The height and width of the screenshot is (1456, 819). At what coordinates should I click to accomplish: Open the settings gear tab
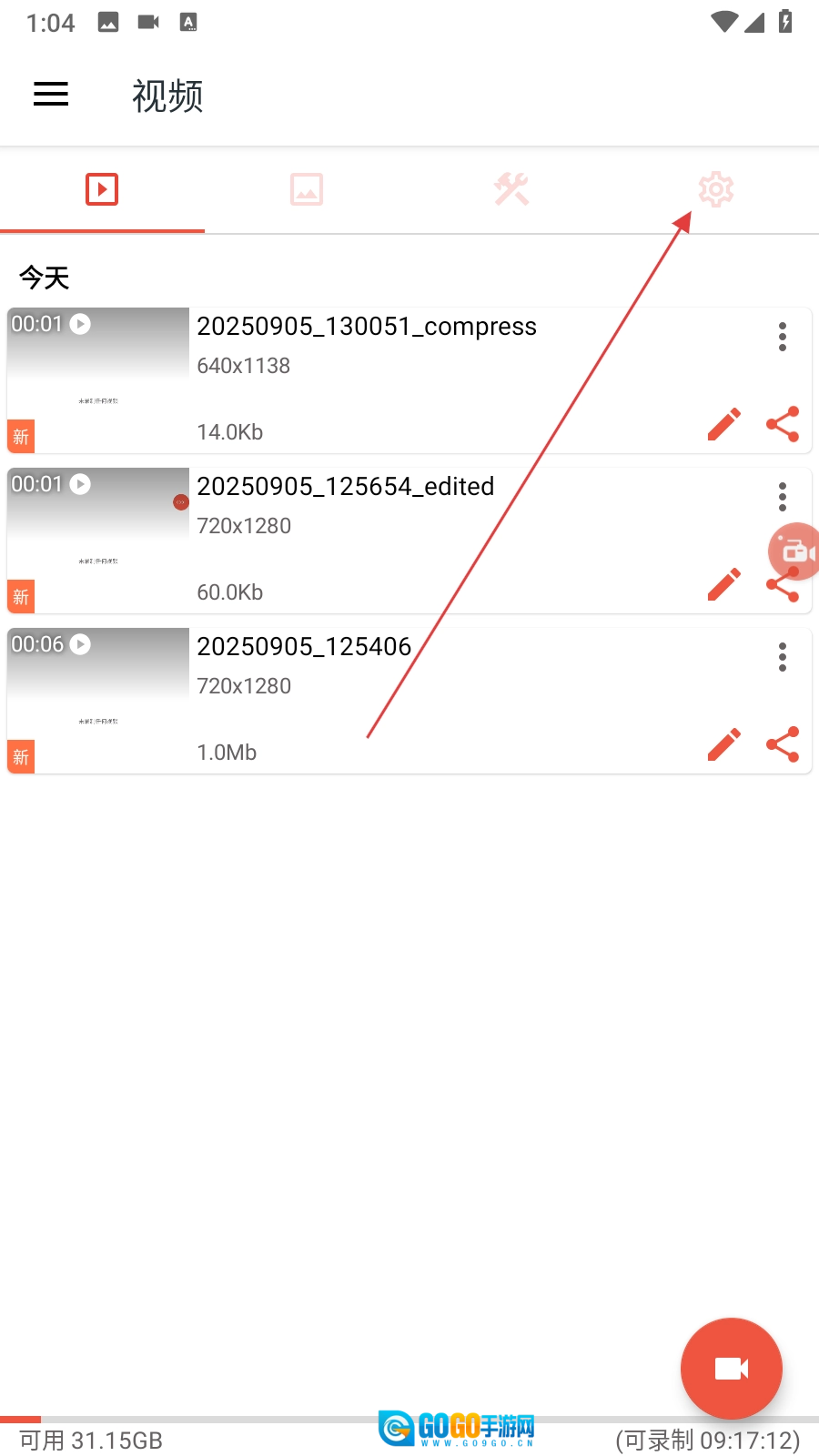coord(716,189)
